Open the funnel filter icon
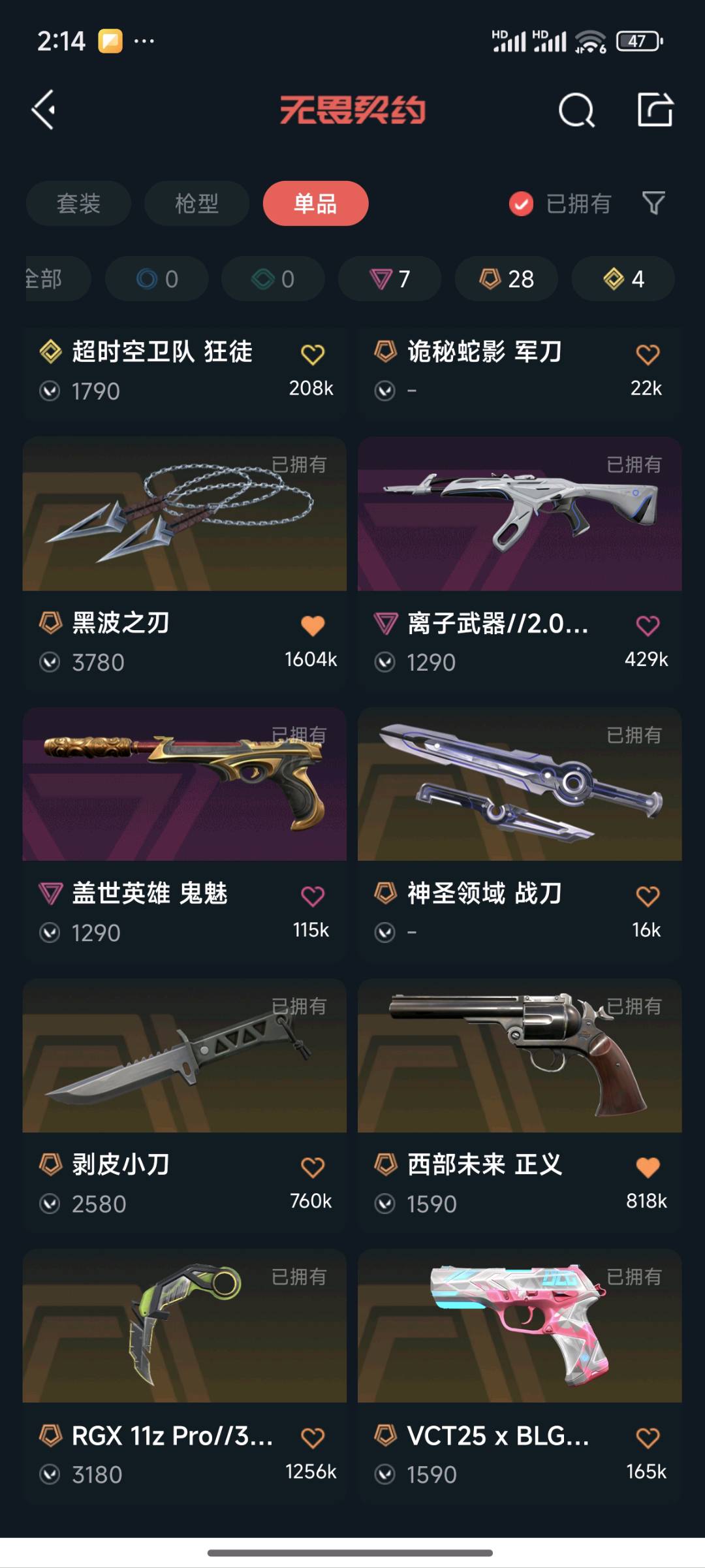Viewport: 705px width, 1568px height. coord(653,203)
